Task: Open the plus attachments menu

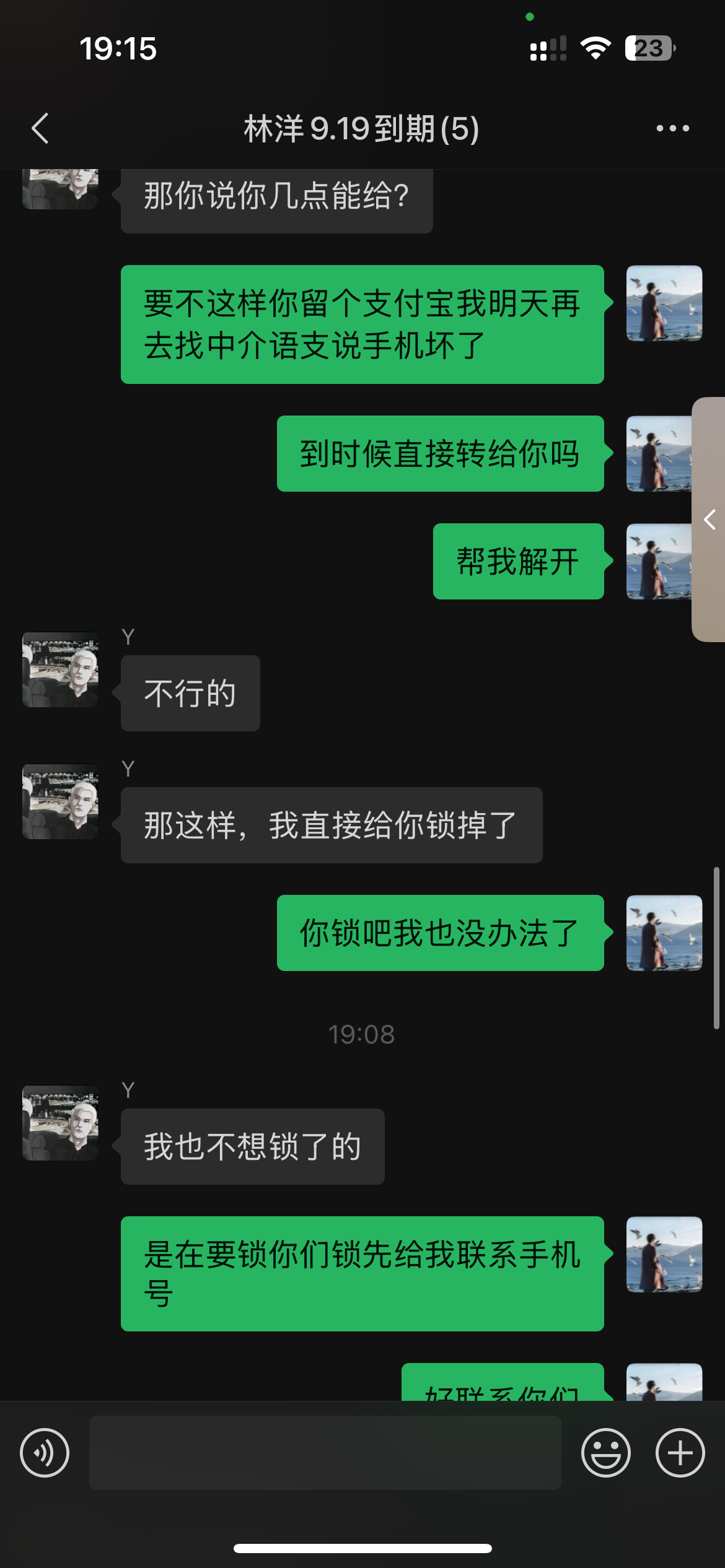Action: pyautogui.click(x=680, y=1453)
